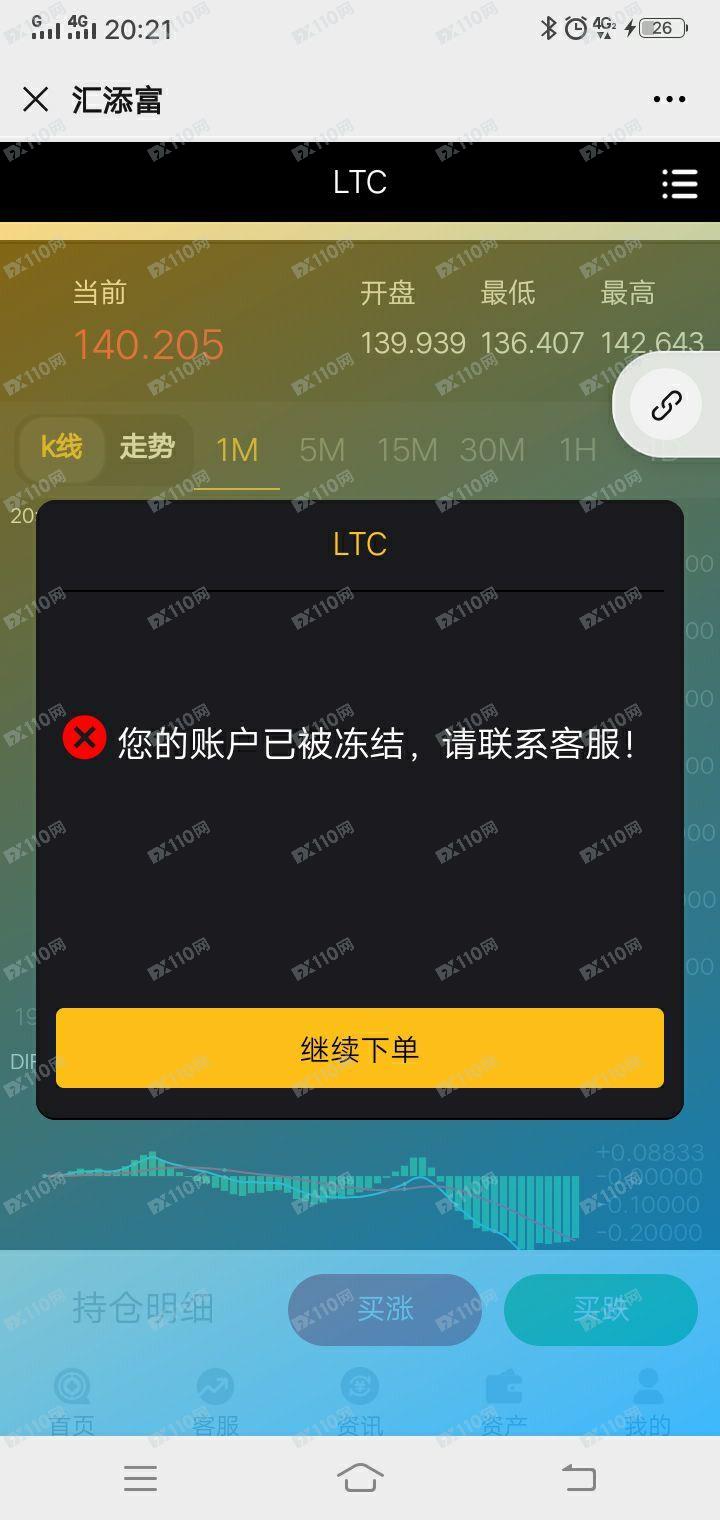Image resolution: width=720 pixels, height=1520 pixels.
Task: Select the 15M interval
Action: [407, 450]
